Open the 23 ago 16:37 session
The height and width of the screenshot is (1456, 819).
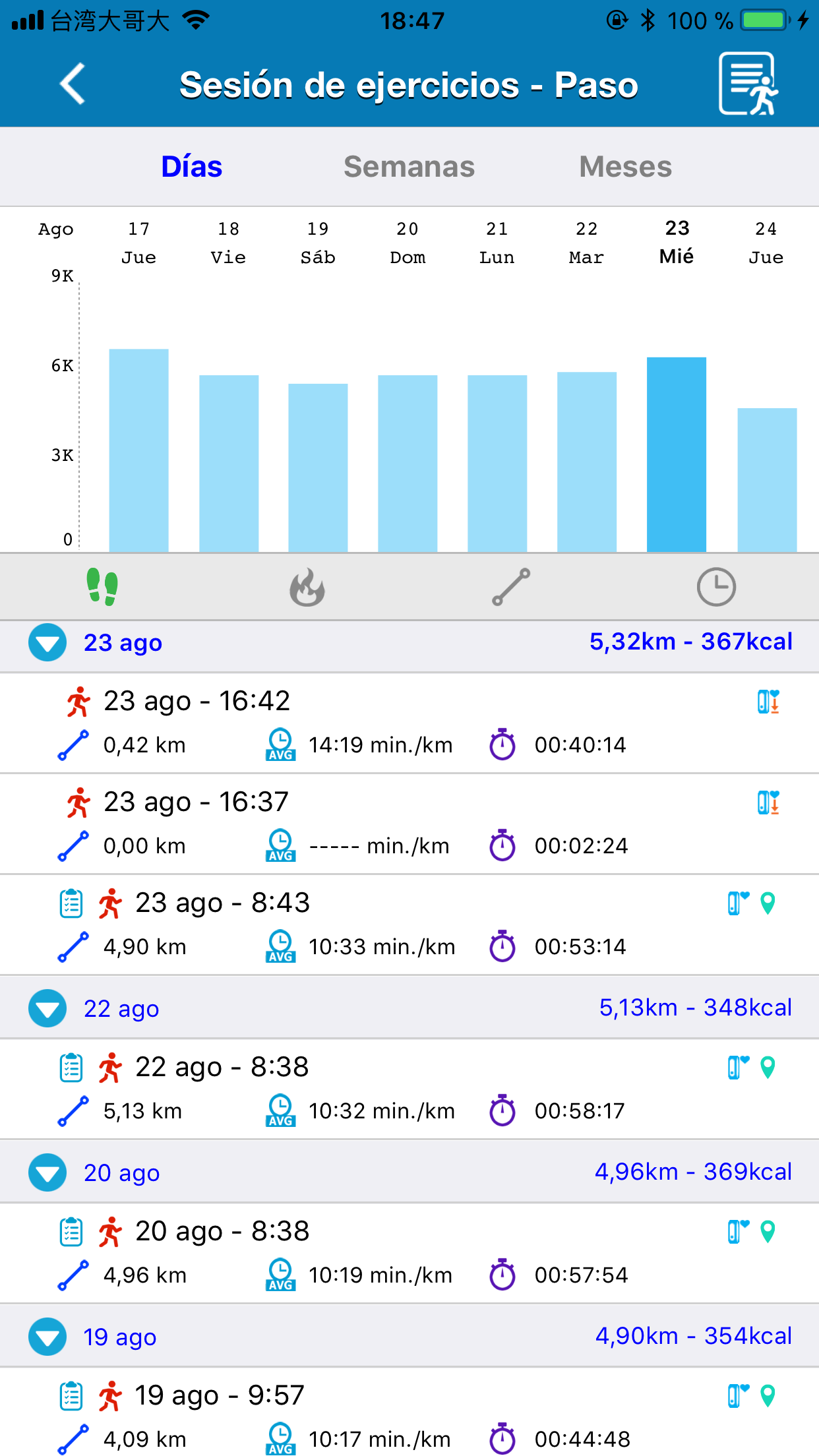pos(409,824)
